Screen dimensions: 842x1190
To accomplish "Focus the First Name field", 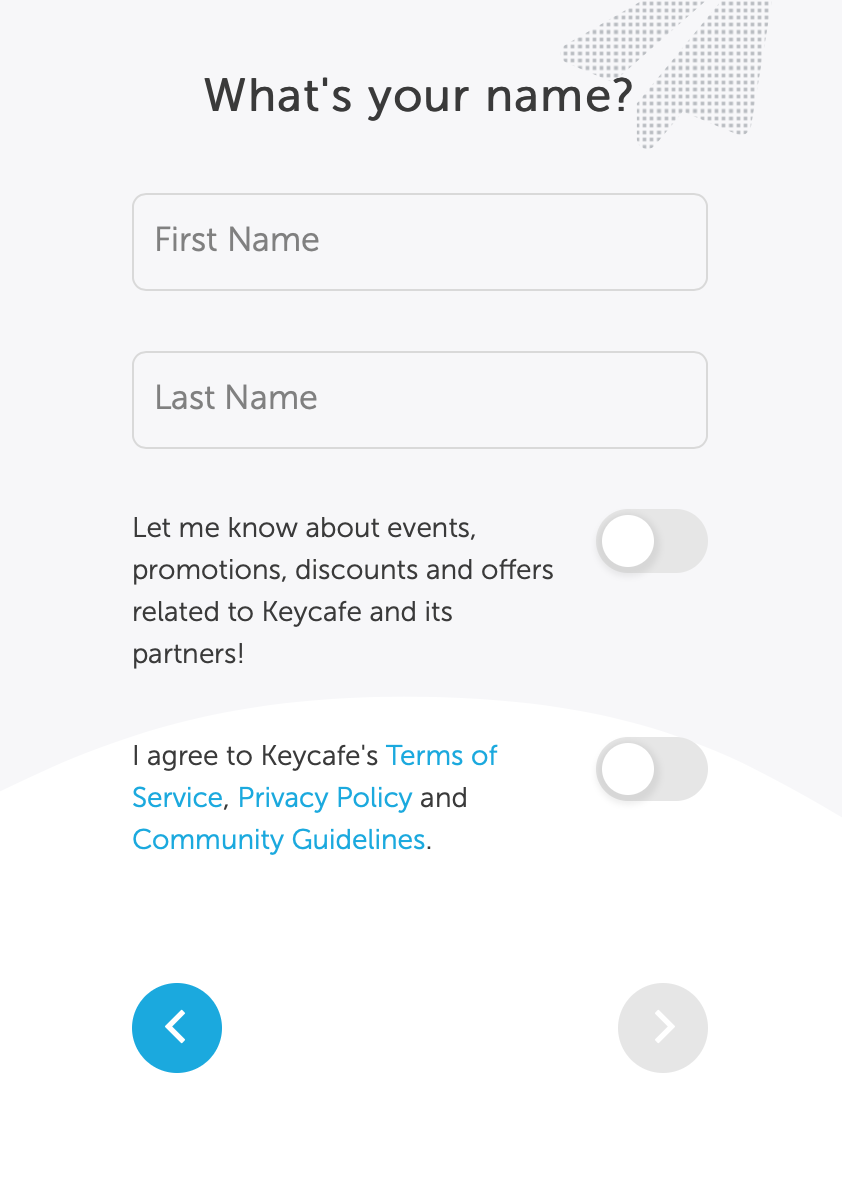I will (x=419, y=242).
